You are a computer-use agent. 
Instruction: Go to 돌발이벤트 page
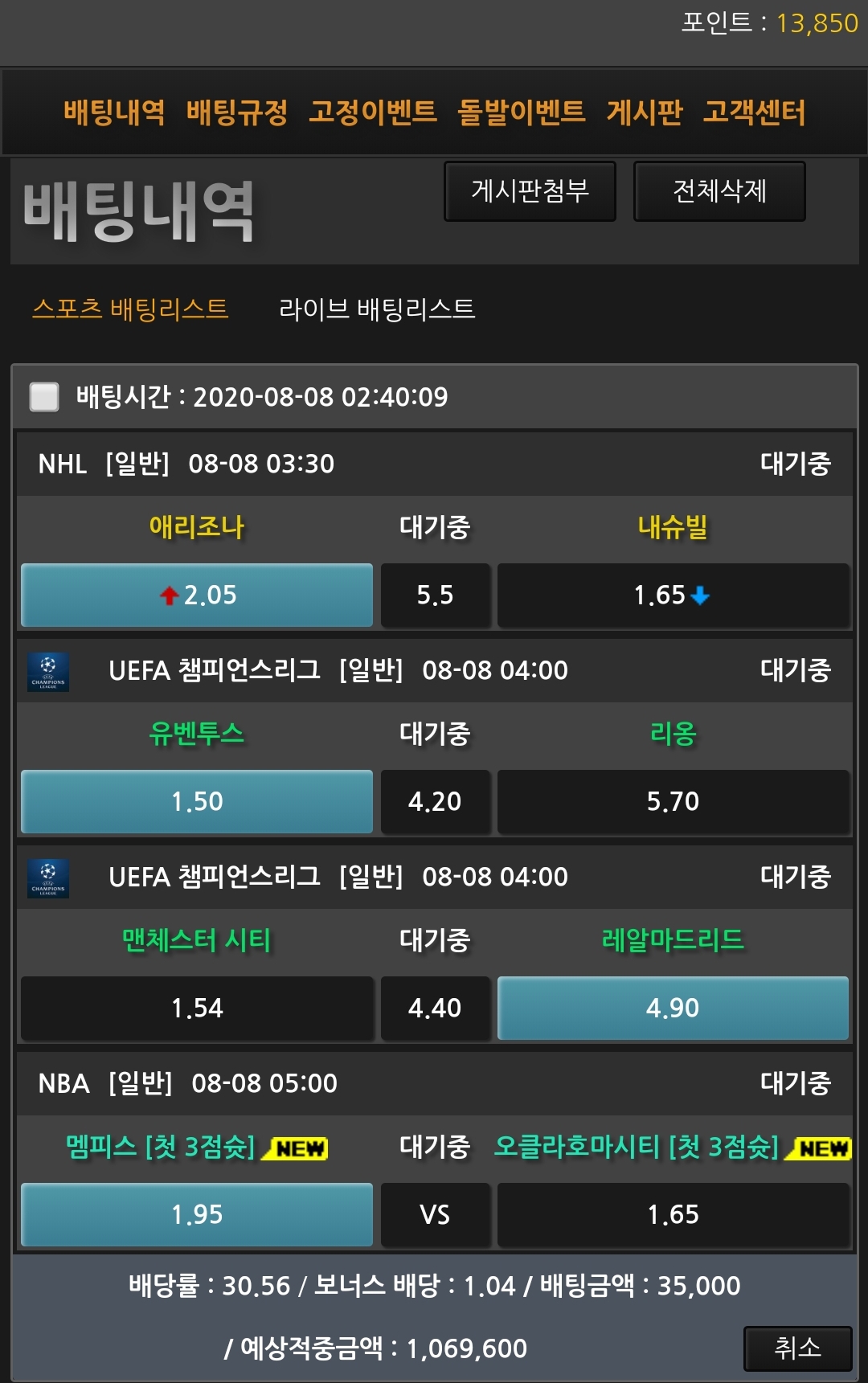[521, 112]
